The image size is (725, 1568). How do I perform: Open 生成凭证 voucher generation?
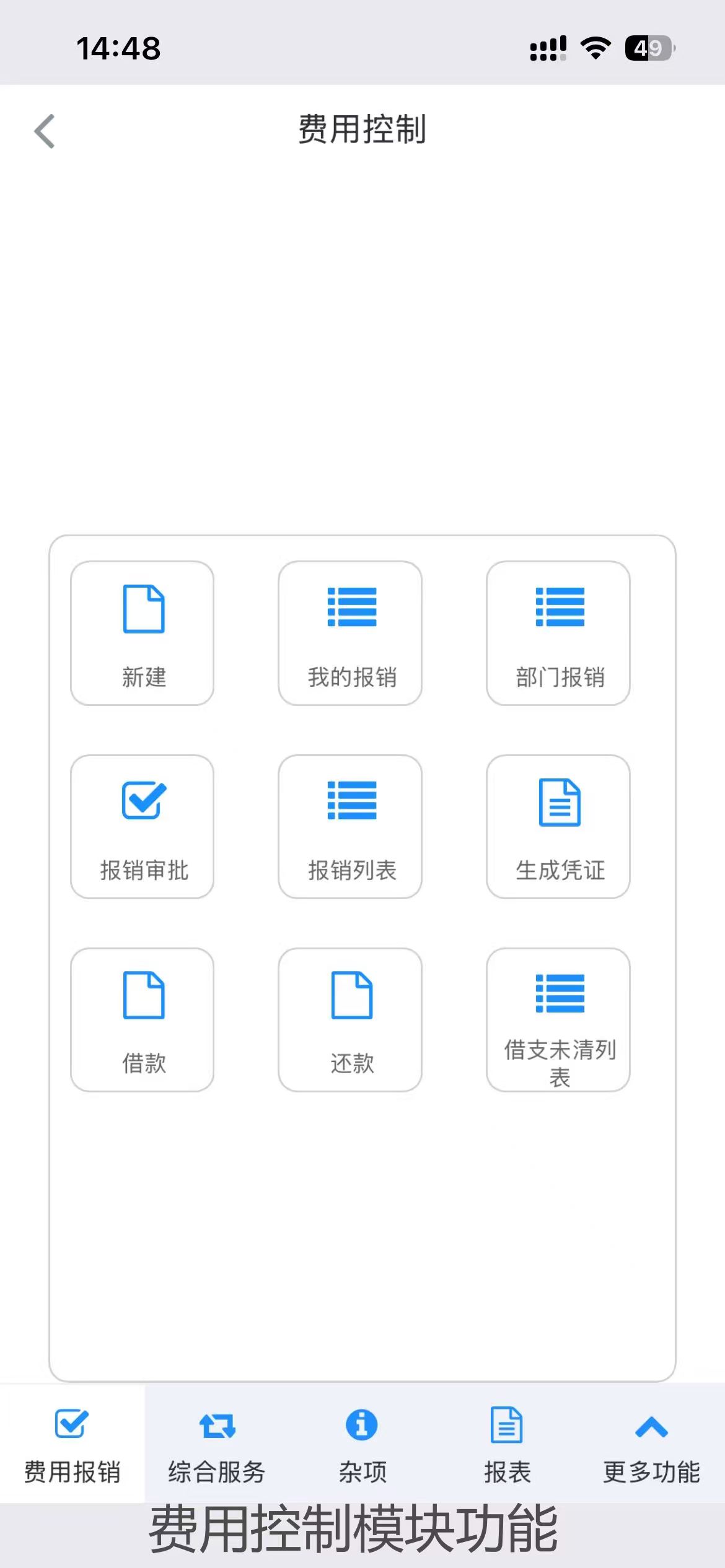(558, 826)
